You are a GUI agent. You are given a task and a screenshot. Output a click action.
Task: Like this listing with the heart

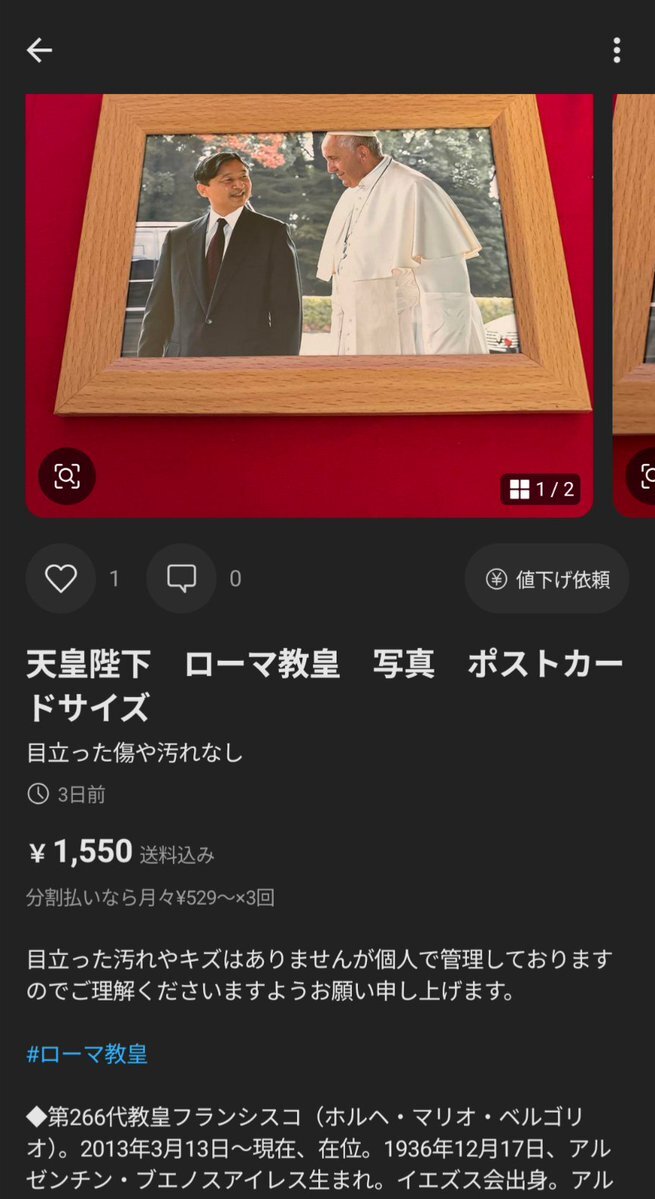coord(61,578)
